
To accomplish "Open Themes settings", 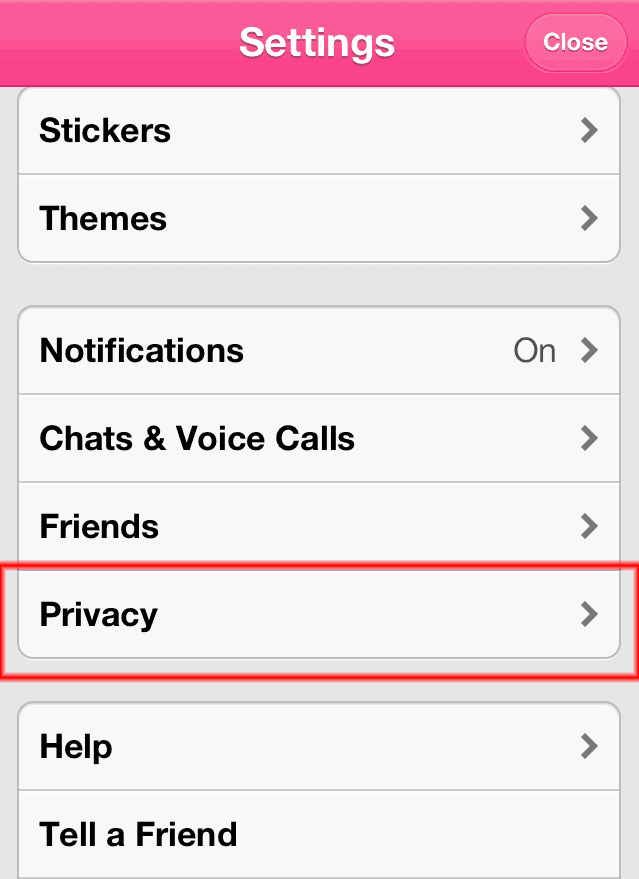I will [319, 218].
